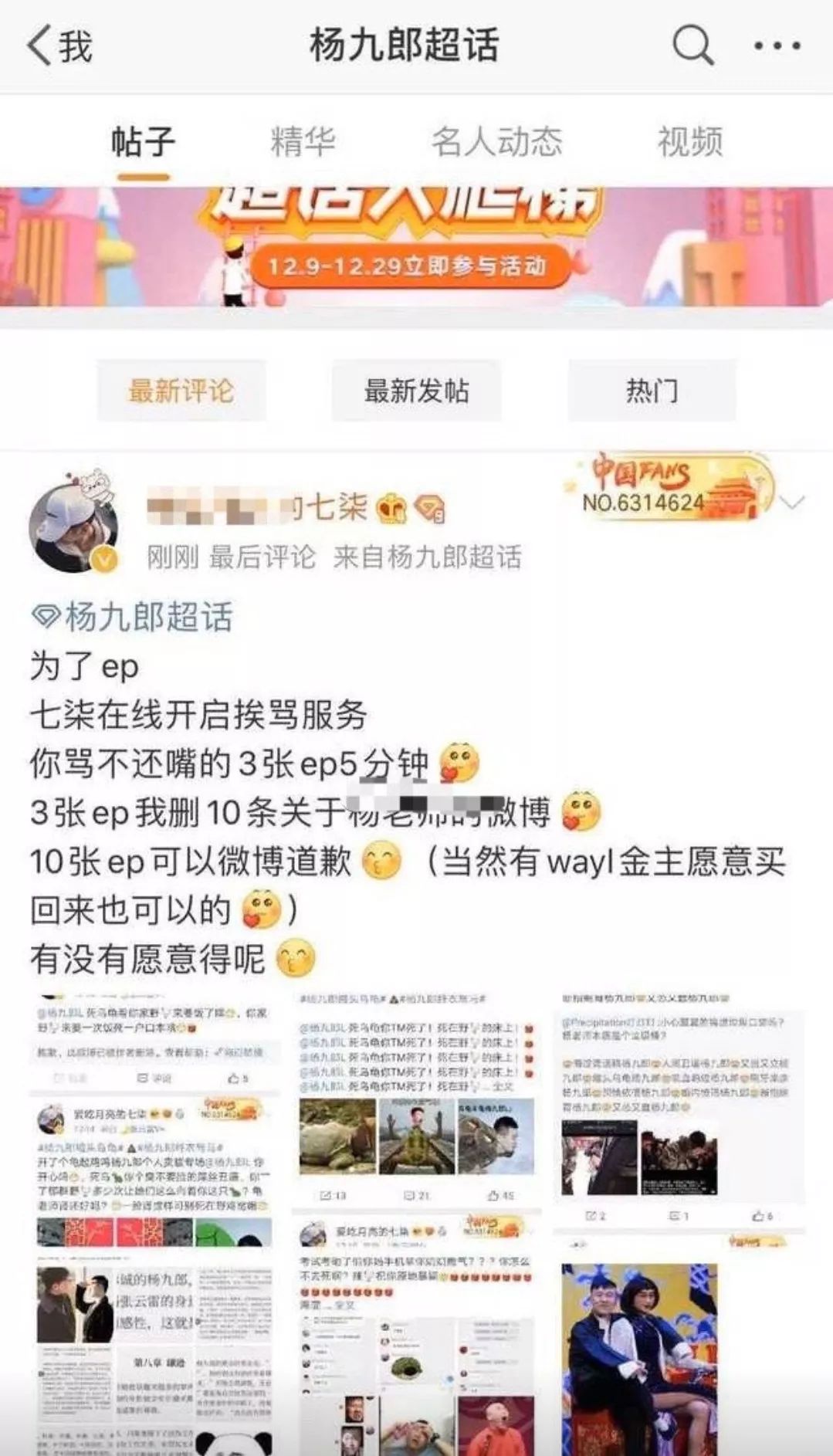Open search in 杨九郎超话

[692, 46]
